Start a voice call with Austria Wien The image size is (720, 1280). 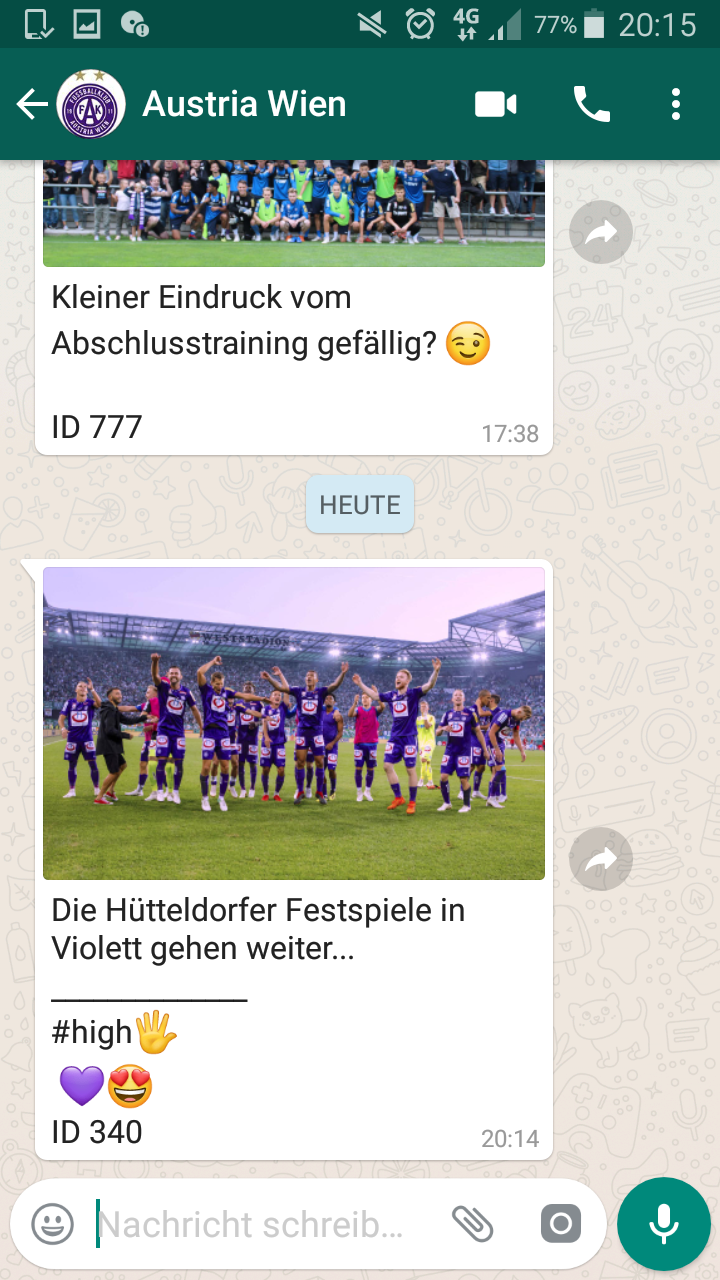(x=591, y=104)
